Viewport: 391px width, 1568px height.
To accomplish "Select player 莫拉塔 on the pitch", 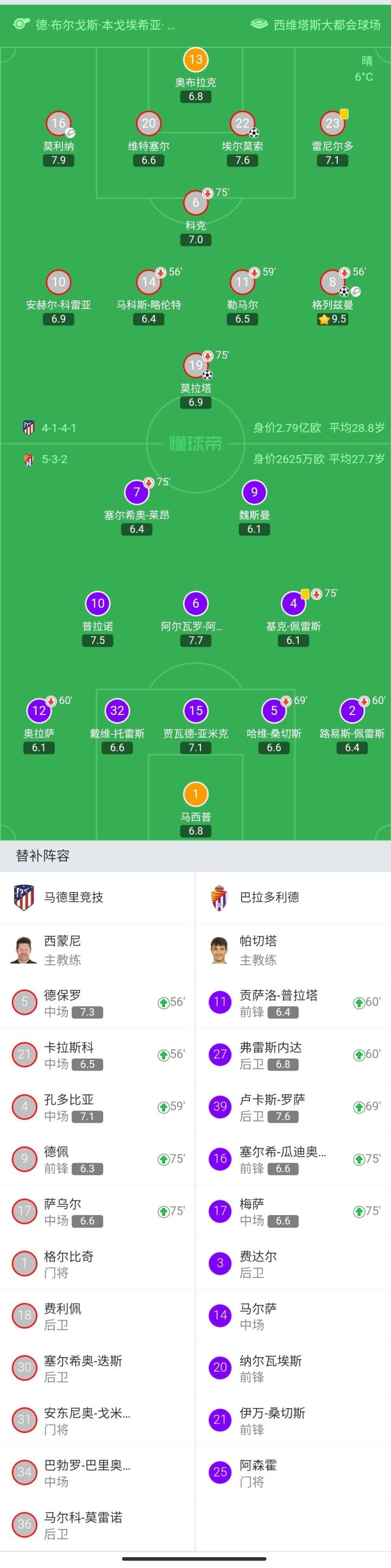I will (x=195, y=366).
